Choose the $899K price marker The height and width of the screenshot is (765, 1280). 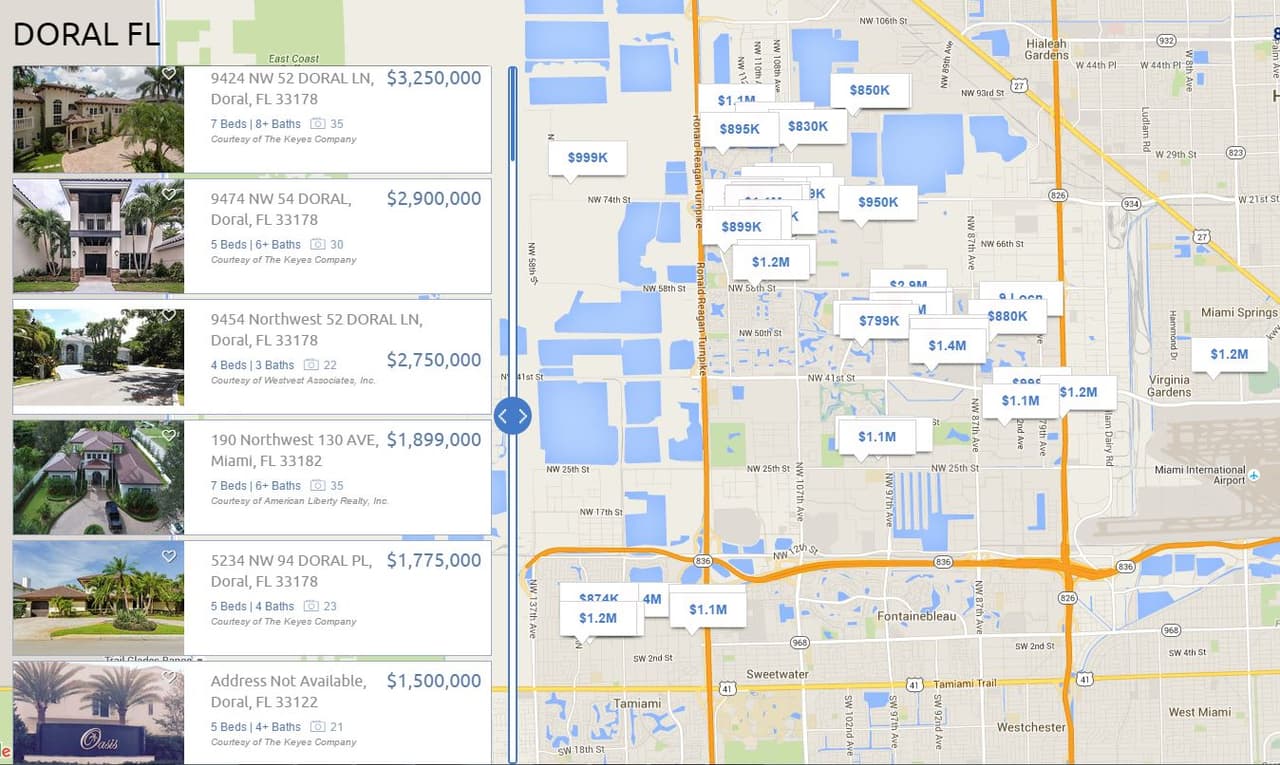pos(741,227)
